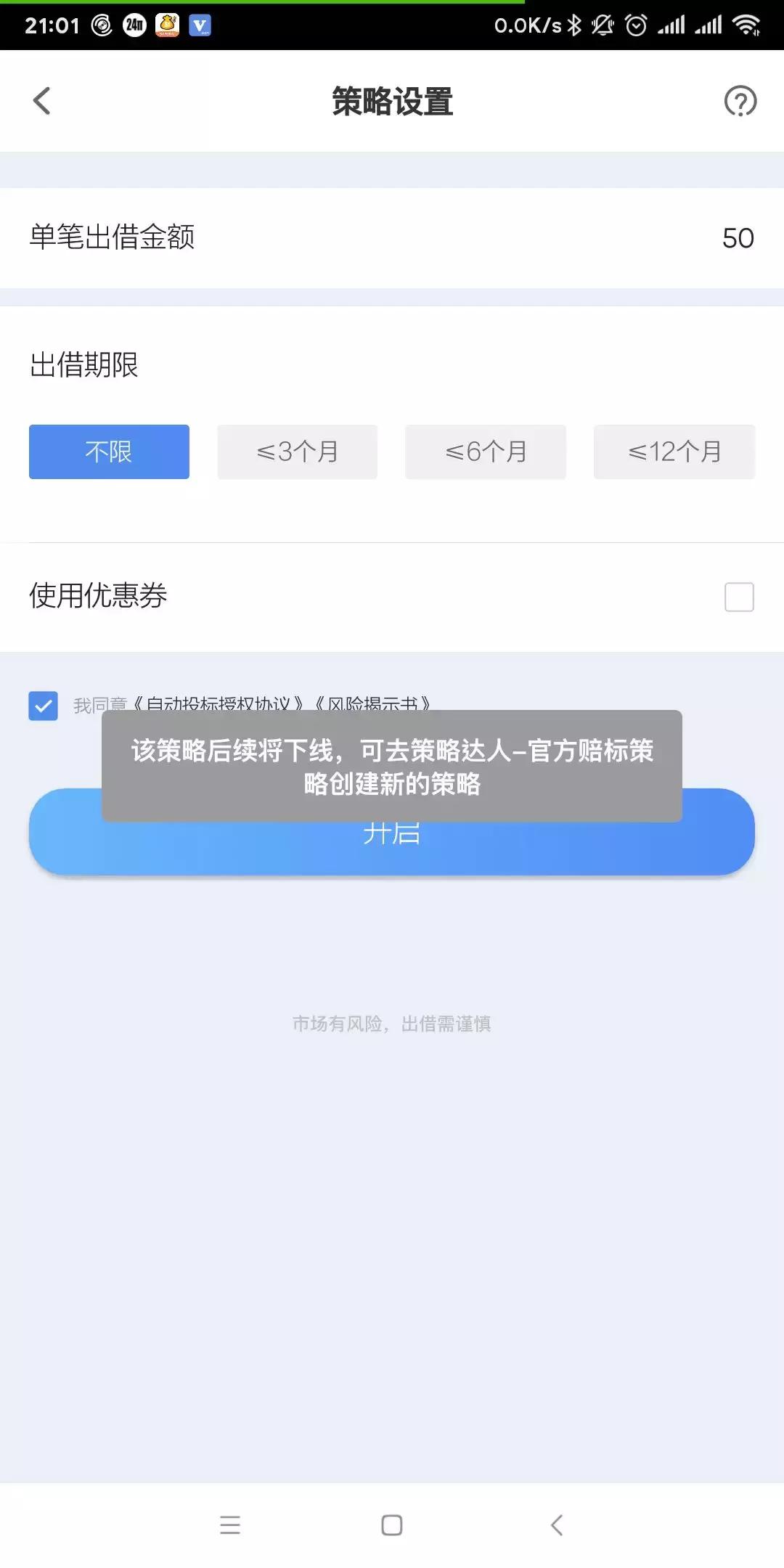
Task: Uncheck the 我同意 agreement checkbox
Action: click(x=44, y=705)
